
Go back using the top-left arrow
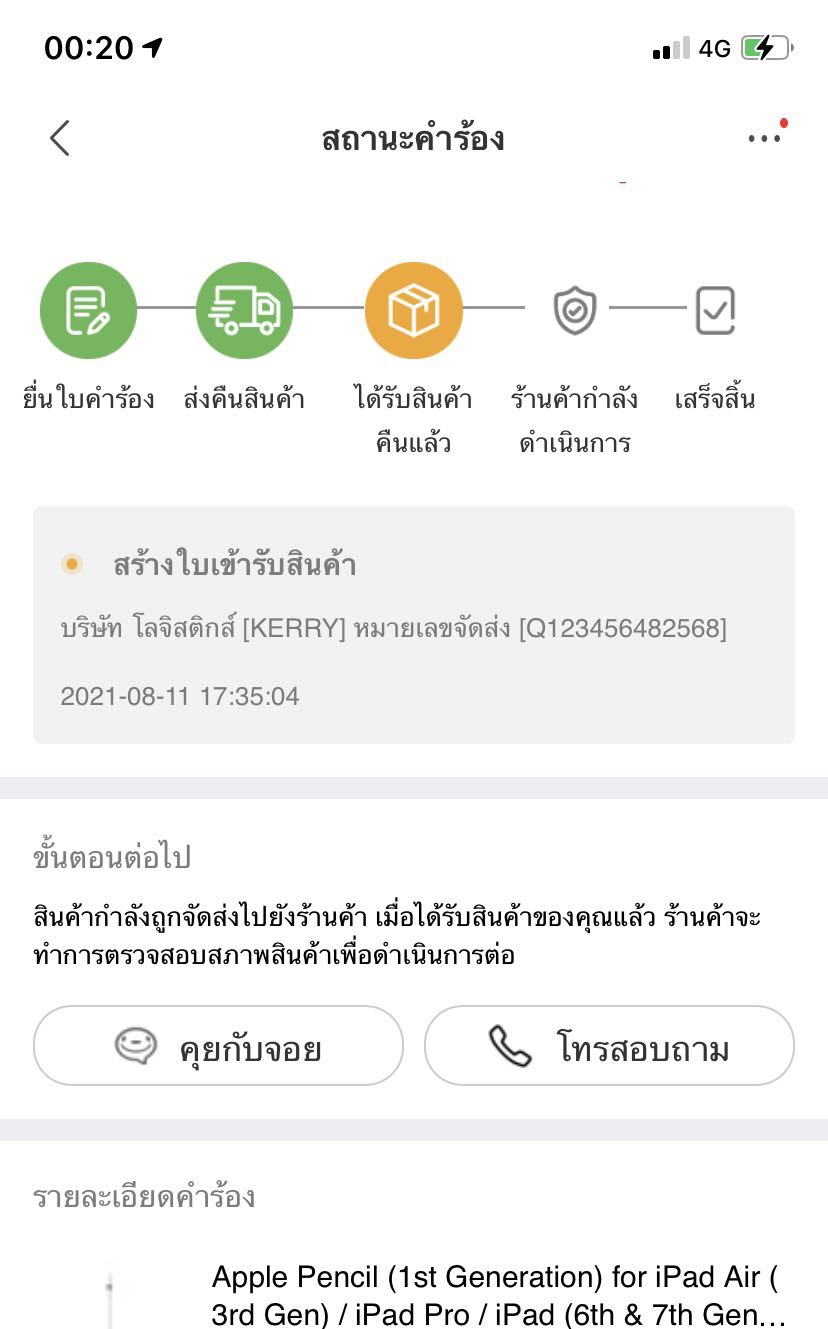60,138
